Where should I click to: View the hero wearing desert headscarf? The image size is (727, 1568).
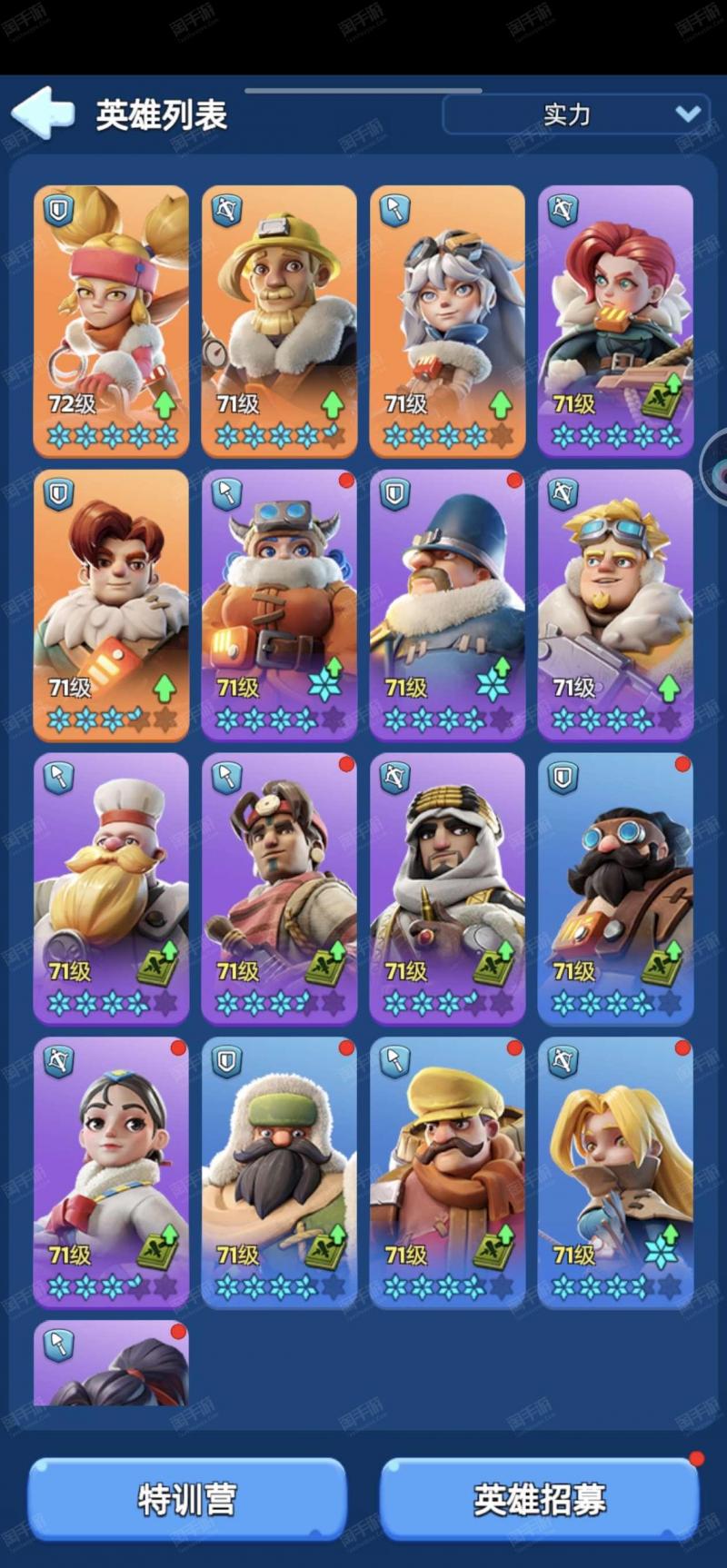(447, 888)
